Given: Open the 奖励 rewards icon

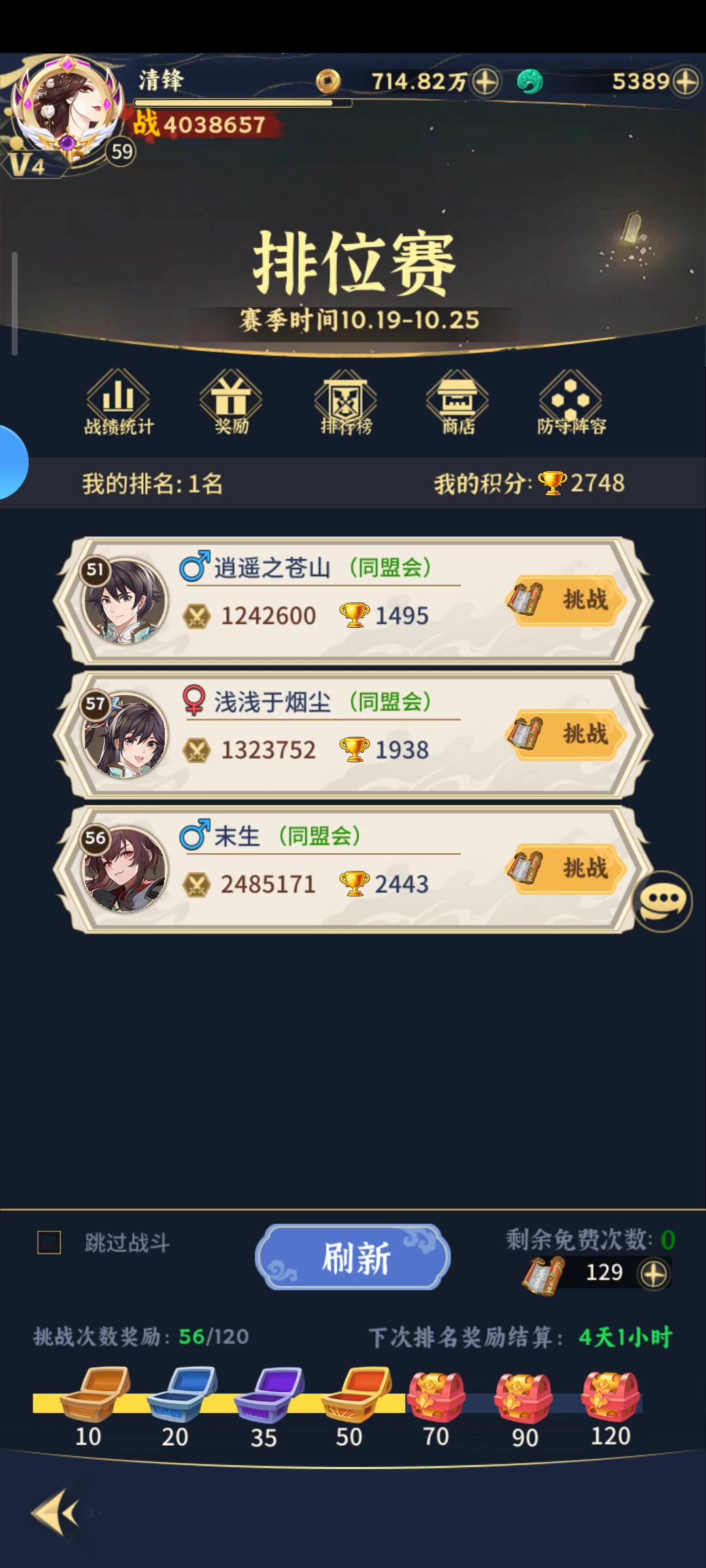Looking at the screenshot, I should click(231, 402).
